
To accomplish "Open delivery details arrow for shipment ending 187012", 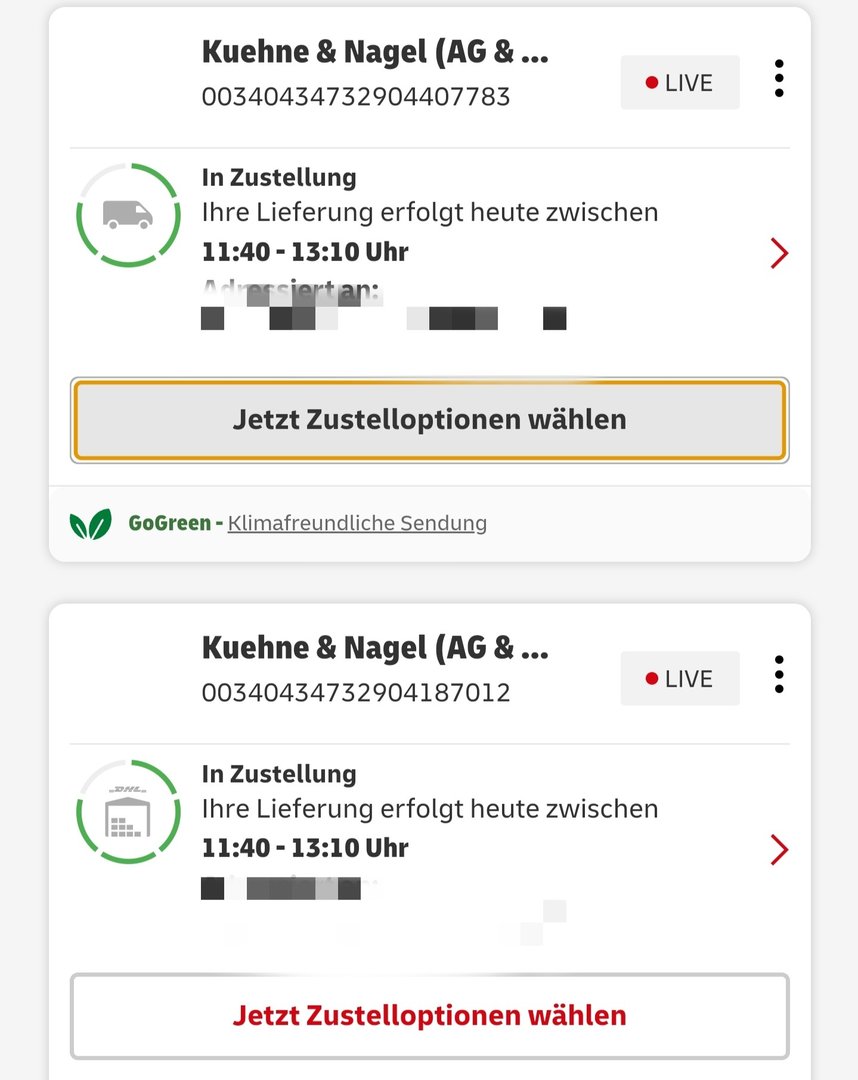I will tap(779, 850).
